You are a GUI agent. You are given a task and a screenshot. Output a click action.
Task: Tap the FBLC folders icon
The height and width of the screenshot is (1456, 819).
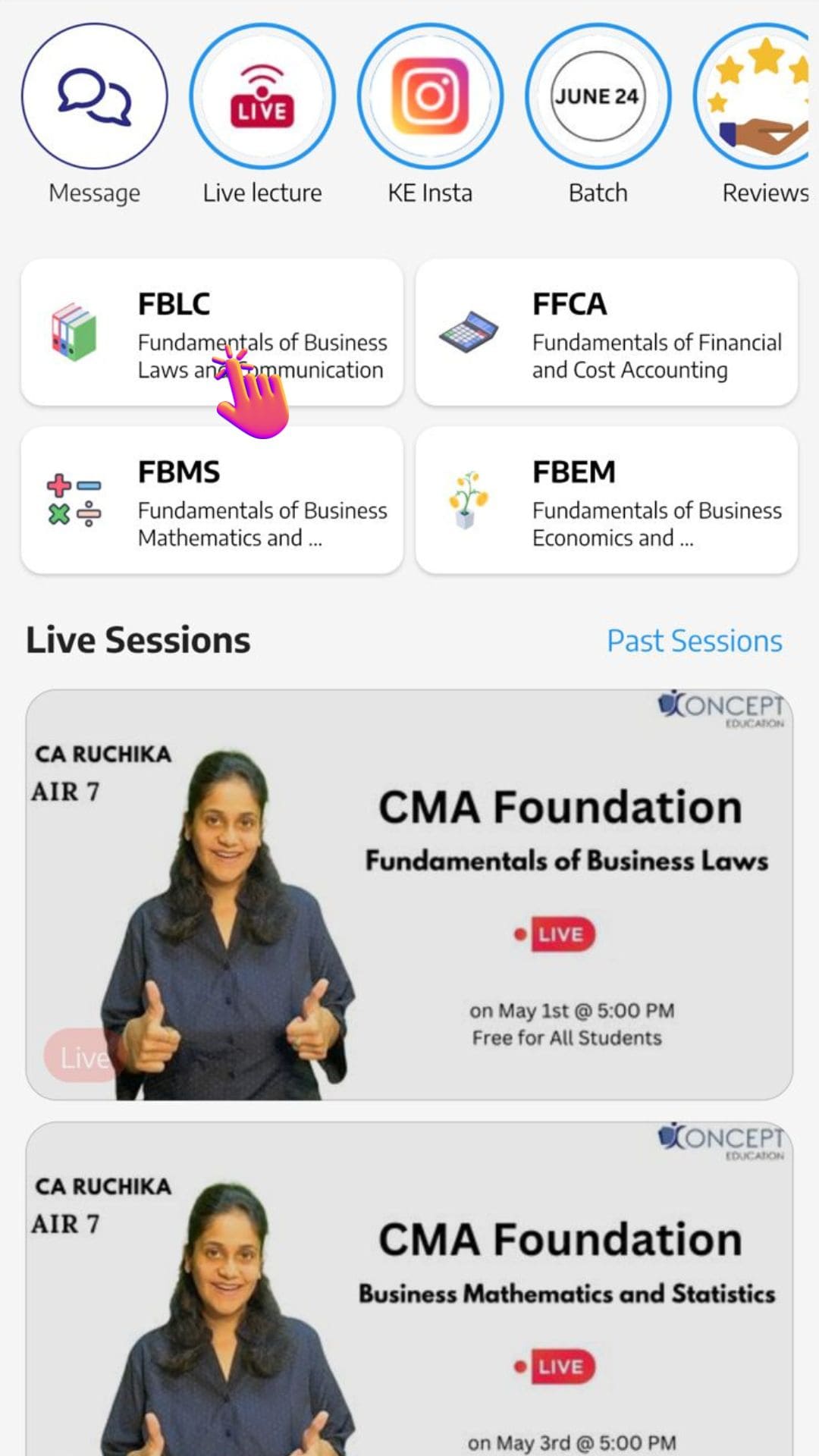pyautogui.click(x=72, y=332)
